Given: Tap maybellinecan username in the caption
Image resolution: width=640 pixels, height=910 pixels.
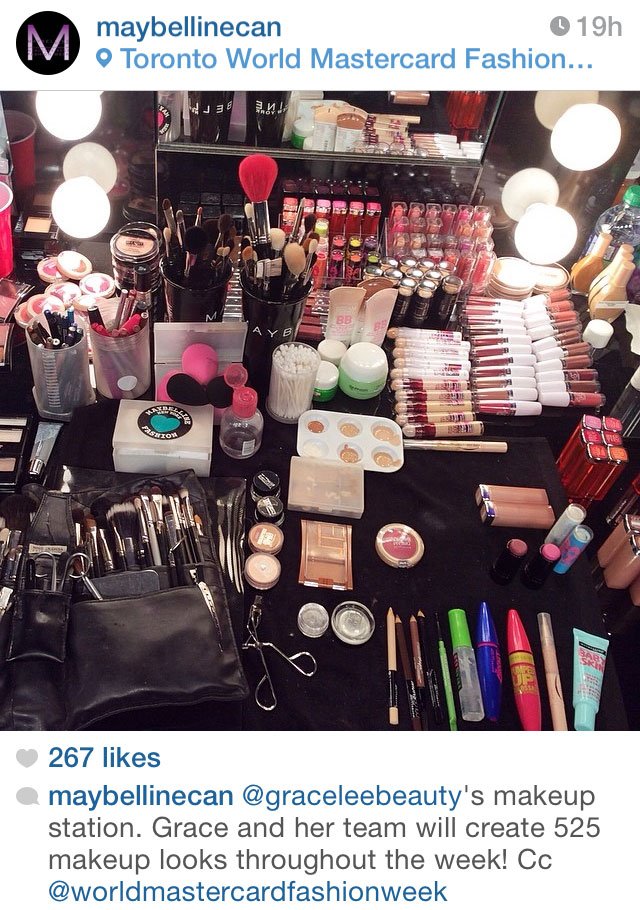Looking at the screenshot, I should 140,796.
